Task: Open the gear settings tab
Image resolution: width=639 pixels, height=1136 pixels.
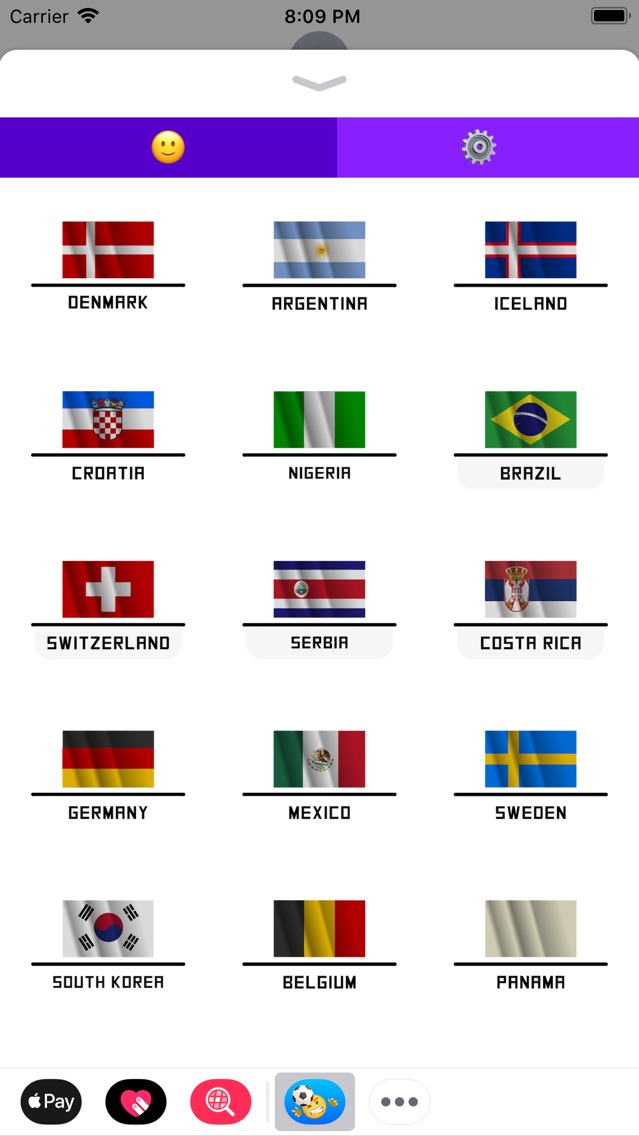Action: pyautogui.click(x=479, y=148)
